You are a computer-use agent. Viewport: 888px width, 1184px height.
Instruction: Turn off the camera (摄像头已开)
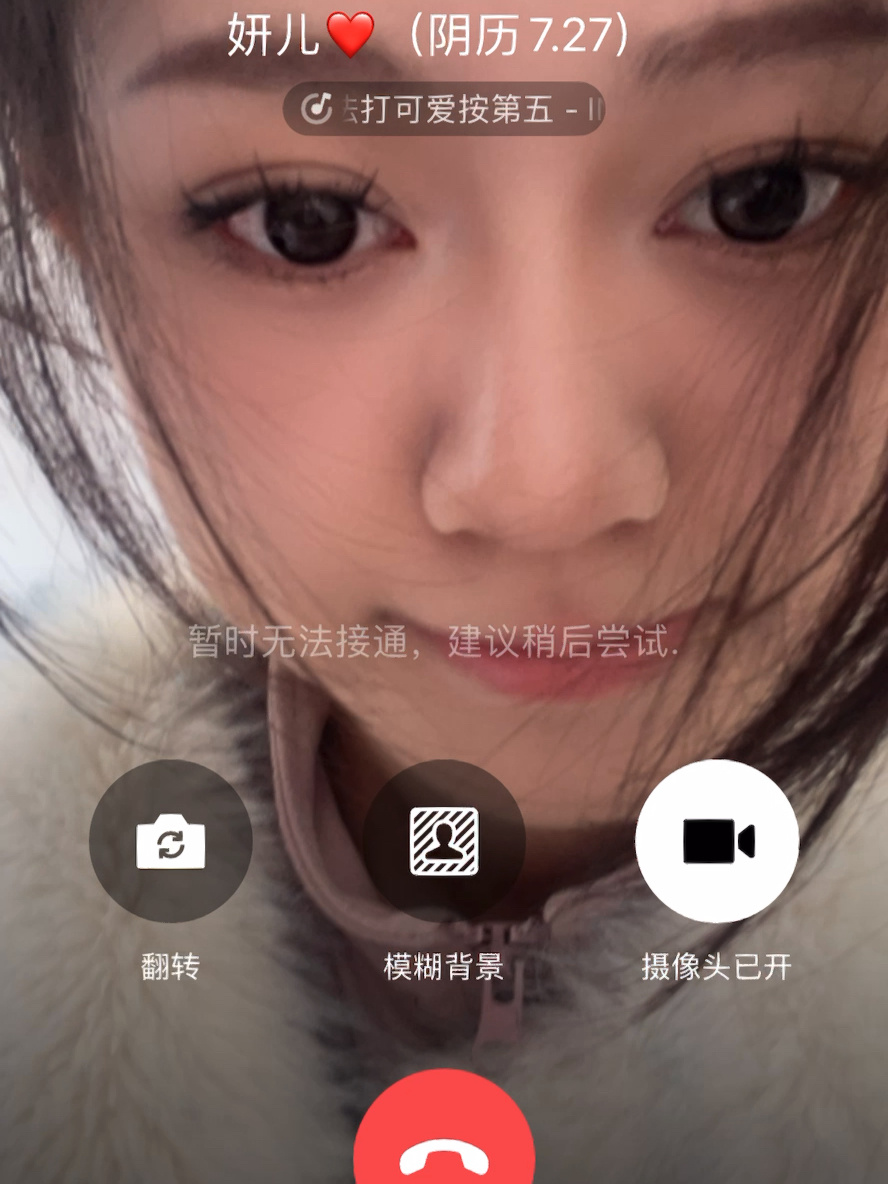point(716,841)
